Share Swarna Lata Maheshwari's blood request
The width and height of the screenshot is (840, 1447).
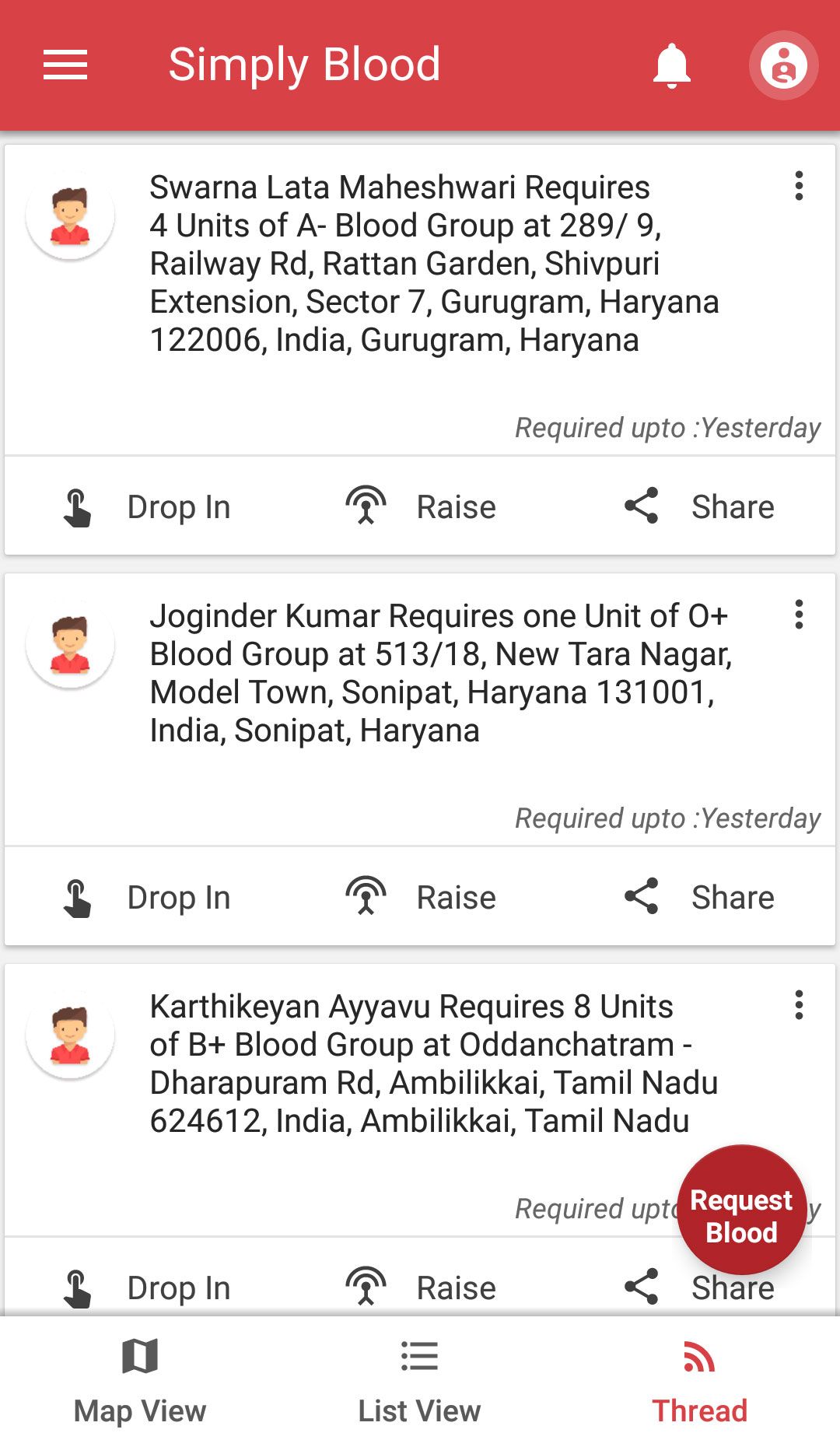(x=699, y=507)
